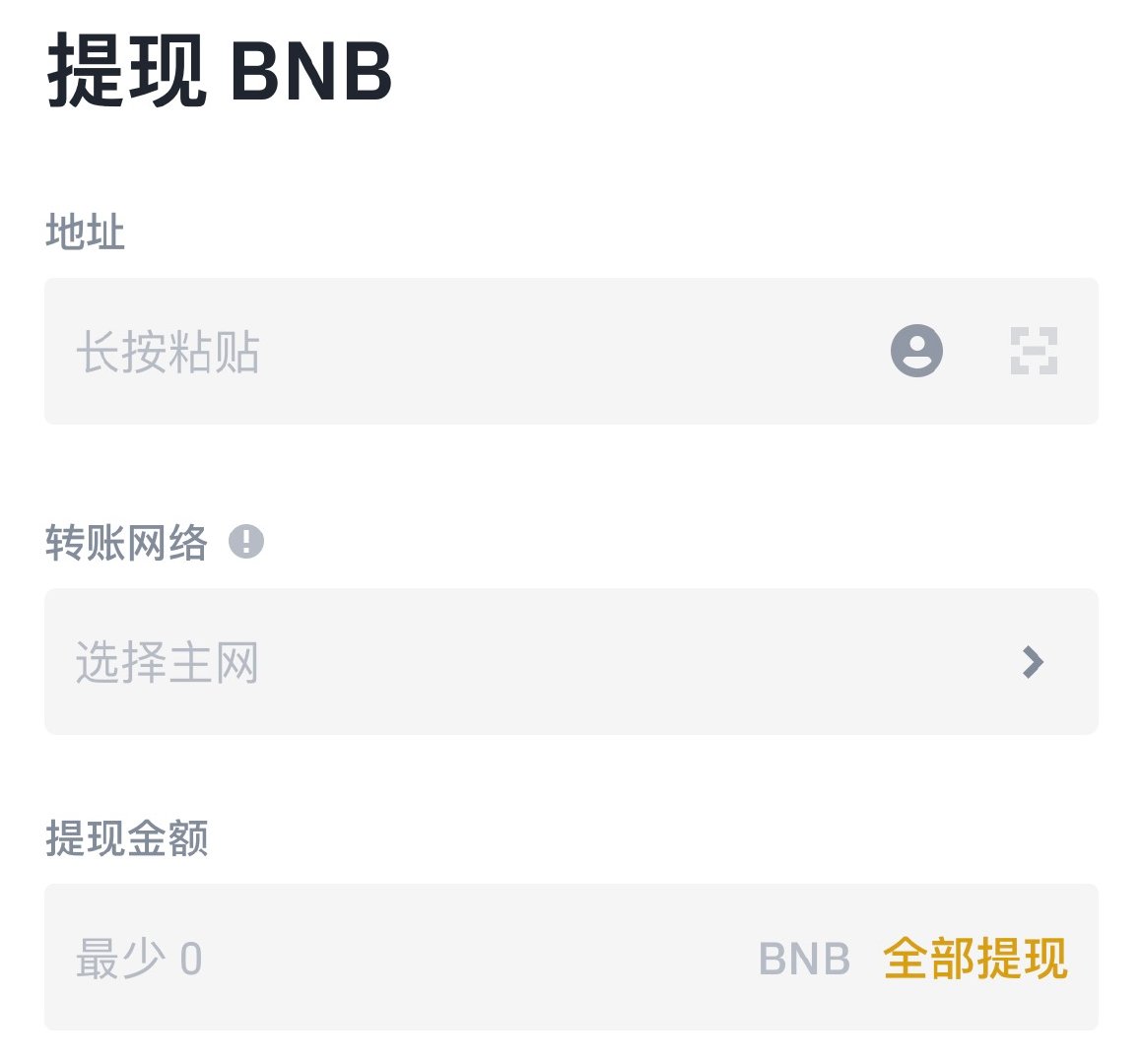1142x1064 pixels.
Task: Tap the transfer network info icon
Action: pyautogui.click(x=246, y=541)
